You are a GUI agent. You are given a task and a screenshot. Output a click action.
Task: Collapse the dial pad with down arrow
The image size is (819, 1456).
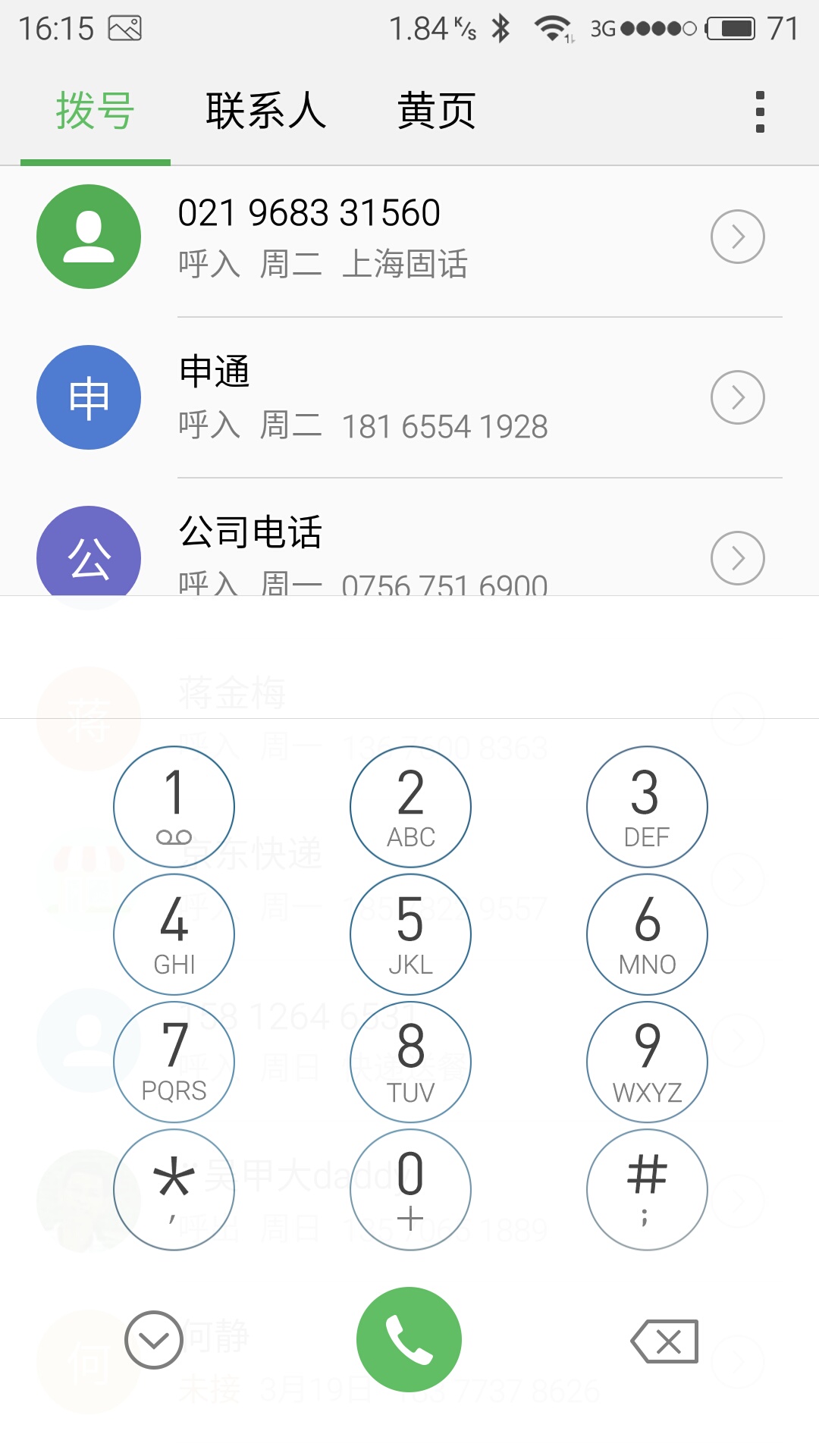[154, 1340]
